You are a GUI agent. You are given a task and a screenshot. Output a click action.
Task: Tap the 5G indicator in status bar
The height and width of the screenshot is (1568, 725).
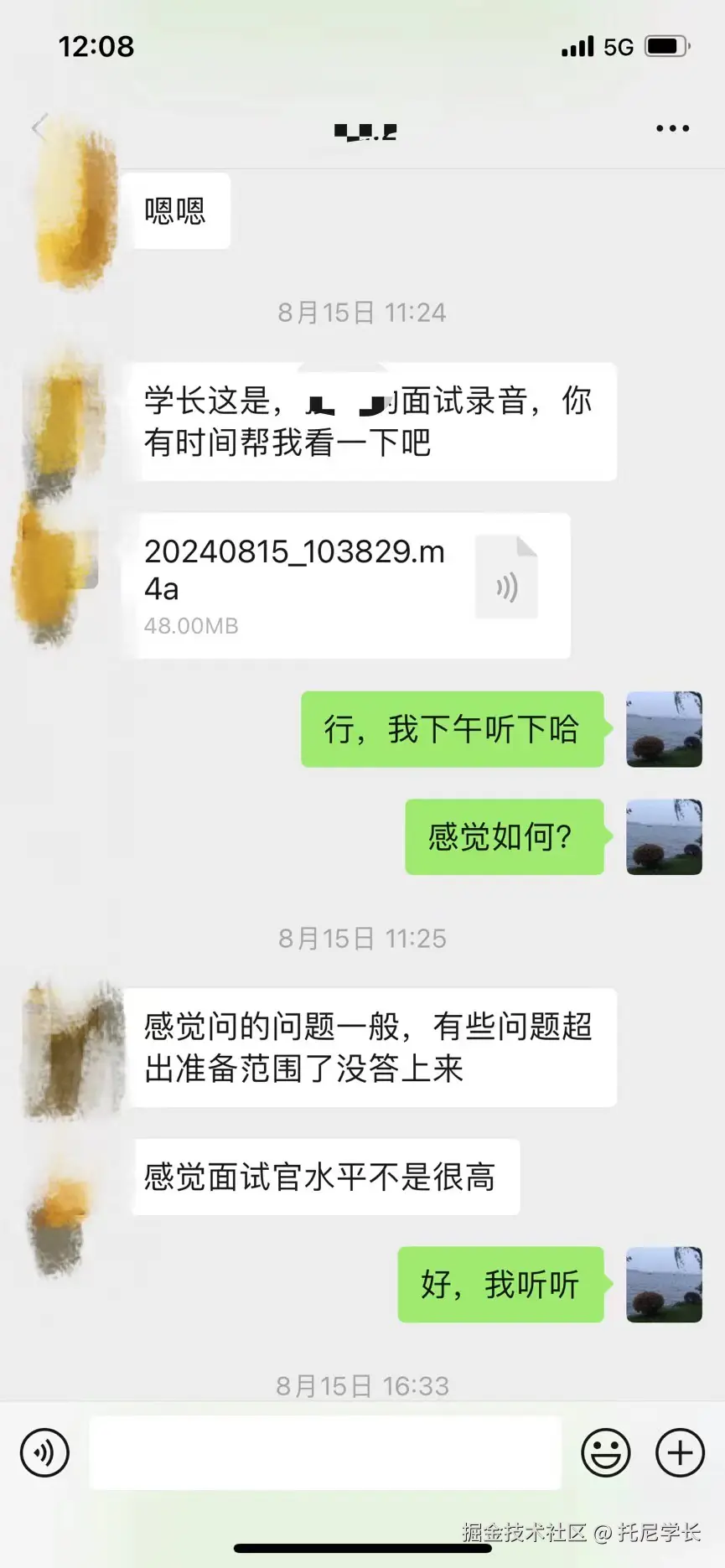tap(618, 46)
